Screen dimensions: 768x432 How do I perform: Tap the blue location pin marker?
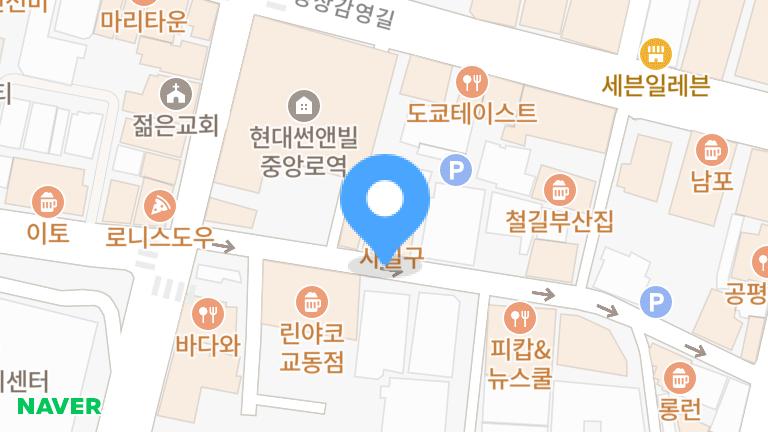385,200
